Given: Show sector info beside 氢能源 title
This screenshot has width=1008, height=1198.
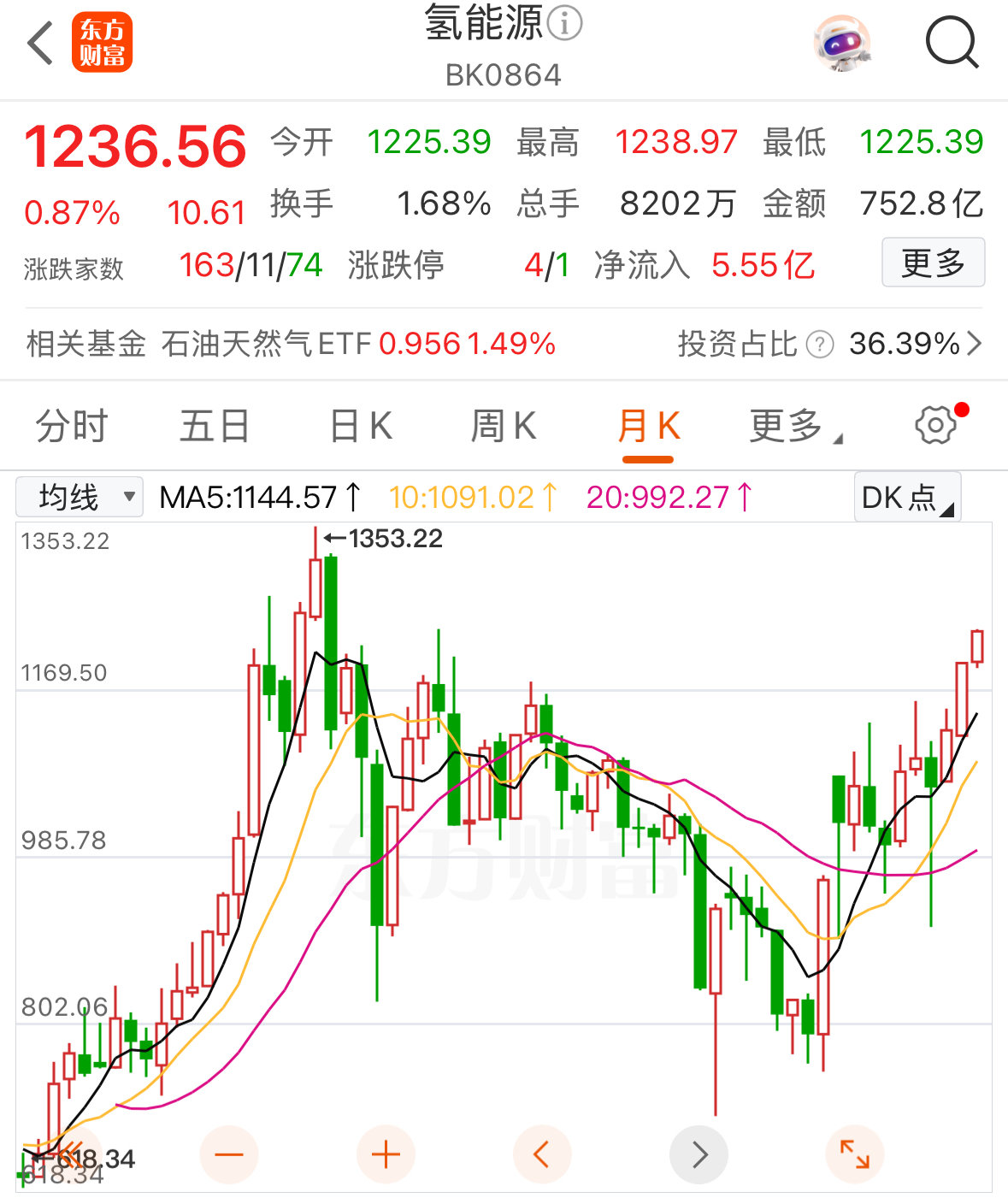Looking at the screenshot, I should click(x=565, y=24).
